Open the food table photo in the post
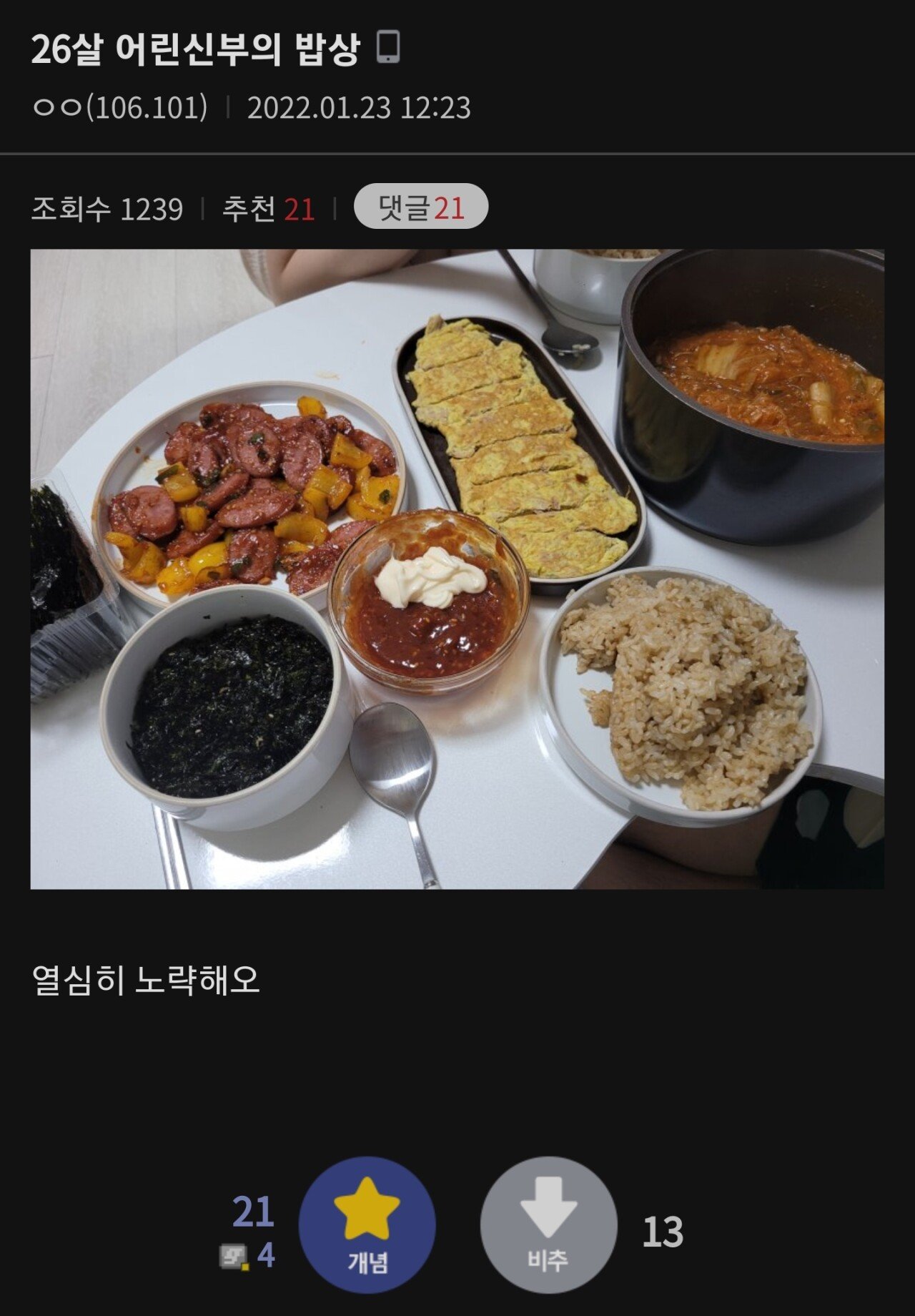 457,569
